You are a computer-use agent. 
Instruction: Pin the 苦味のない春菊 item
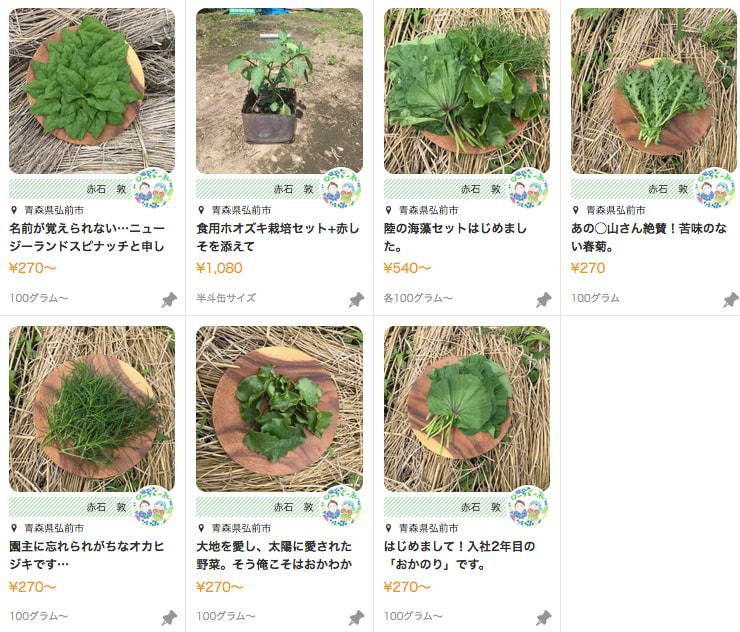pyautogui.click(x=730, y=299)
